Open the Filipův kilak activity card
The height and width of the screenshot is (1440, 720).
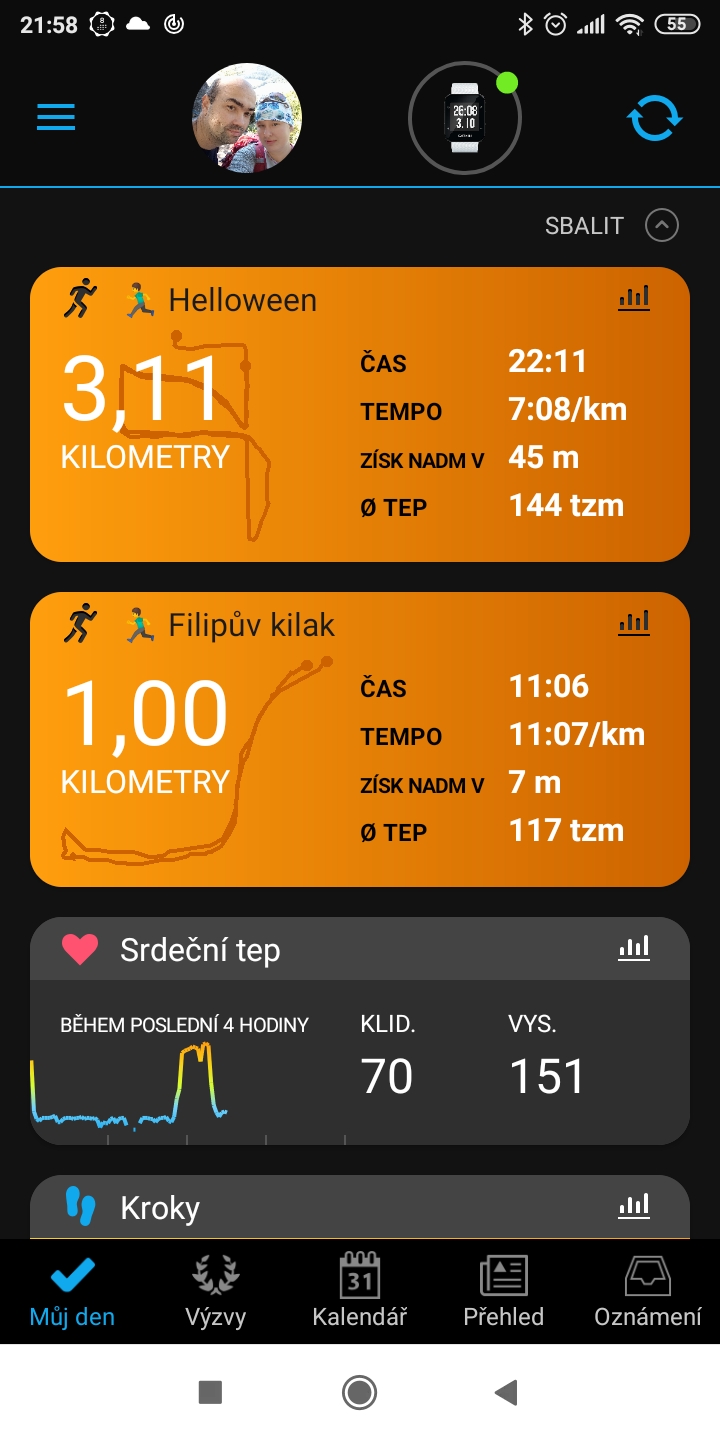click(360, 739)
